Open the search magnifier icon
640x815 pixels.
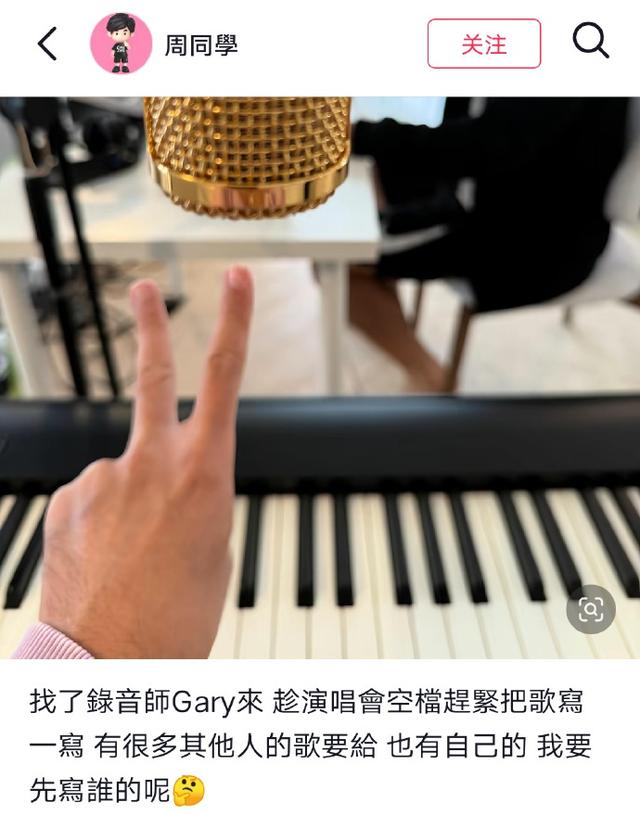pos(590,42)
